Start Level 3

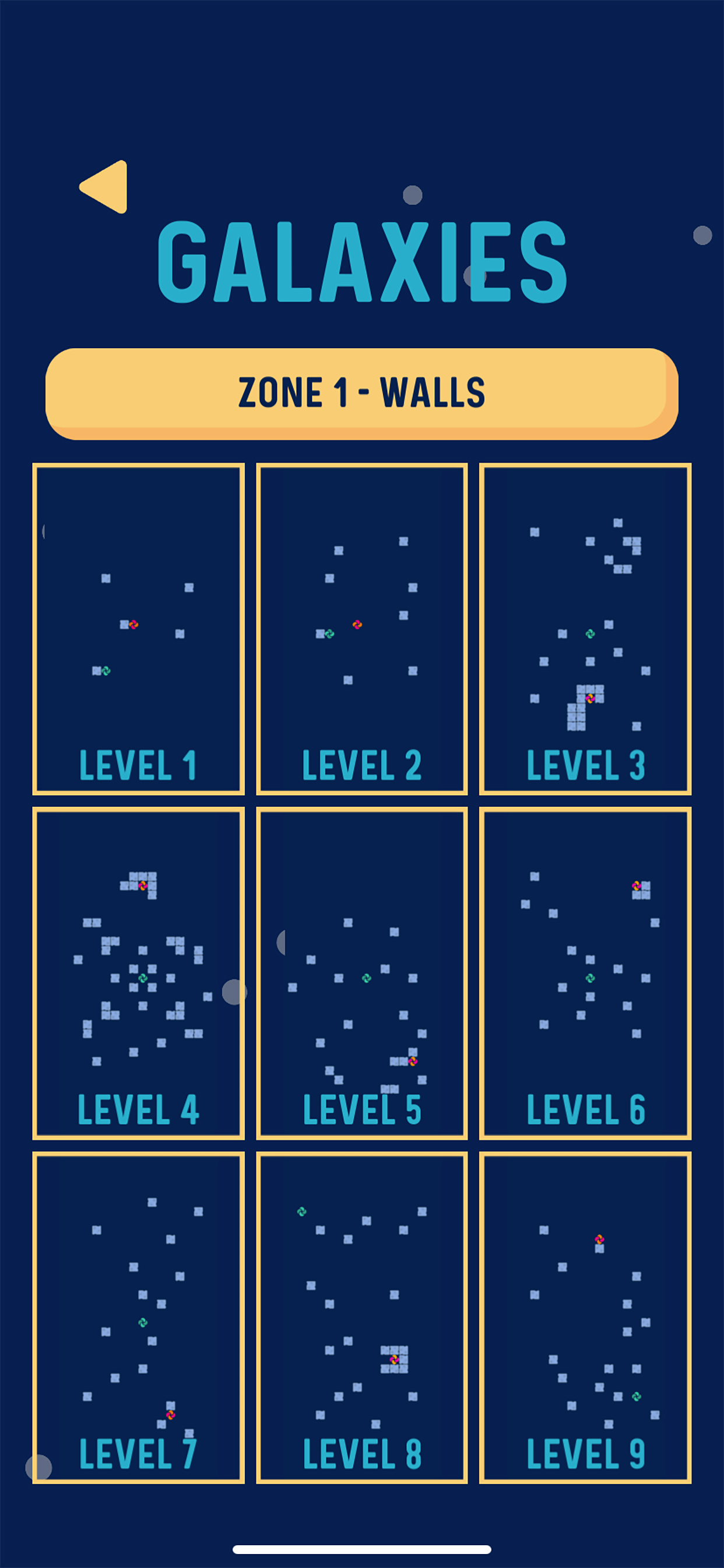(x=585, y=629)
